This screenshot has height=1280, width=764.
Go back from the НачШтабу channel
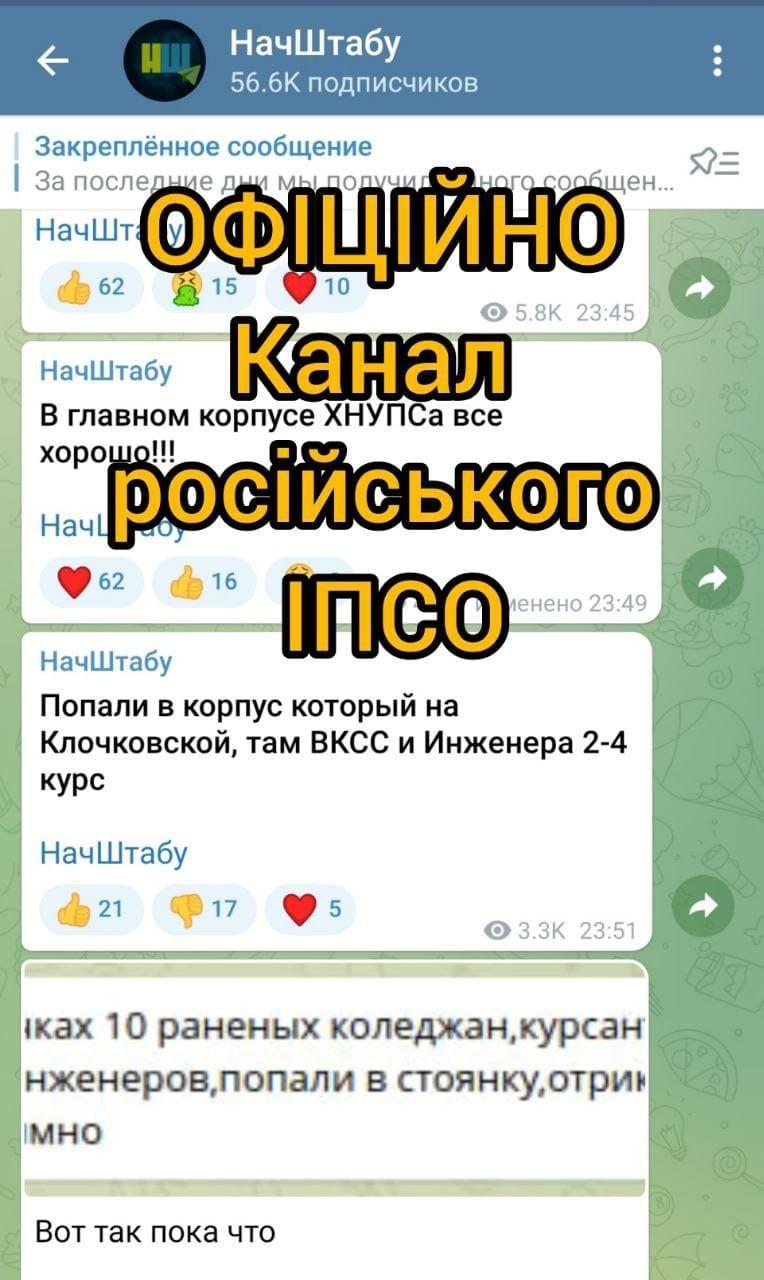52,62
